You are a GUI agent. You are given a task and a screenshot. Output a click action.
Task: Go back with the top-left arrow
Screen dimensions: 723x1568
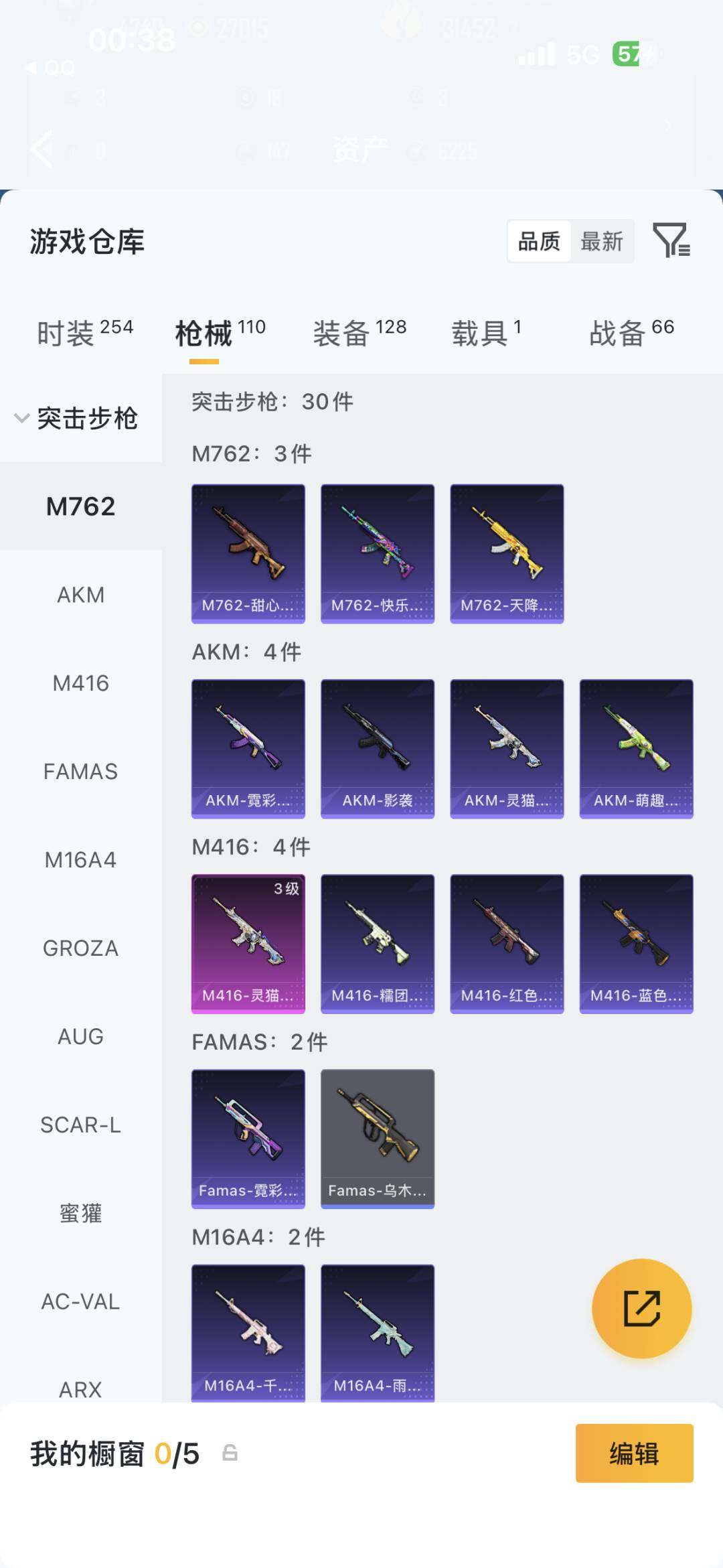point(42,149)
